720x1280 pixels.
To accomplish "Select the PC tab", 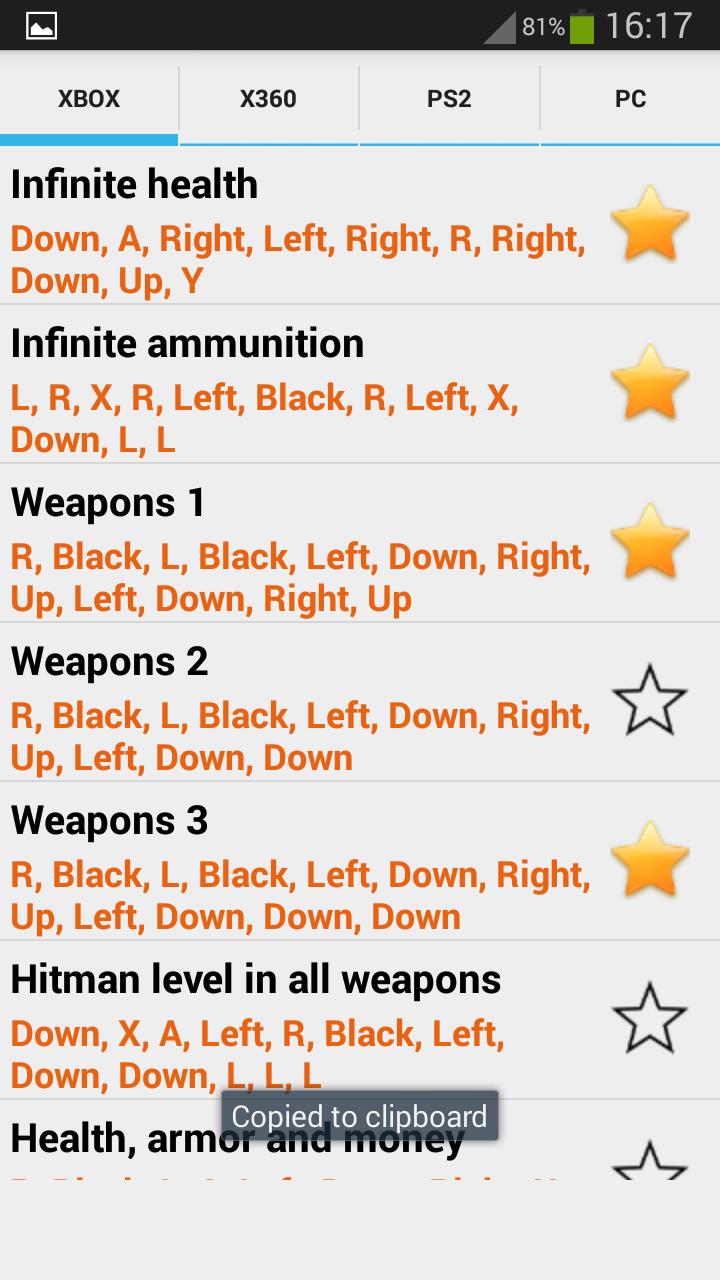I will tap(630, 99).
